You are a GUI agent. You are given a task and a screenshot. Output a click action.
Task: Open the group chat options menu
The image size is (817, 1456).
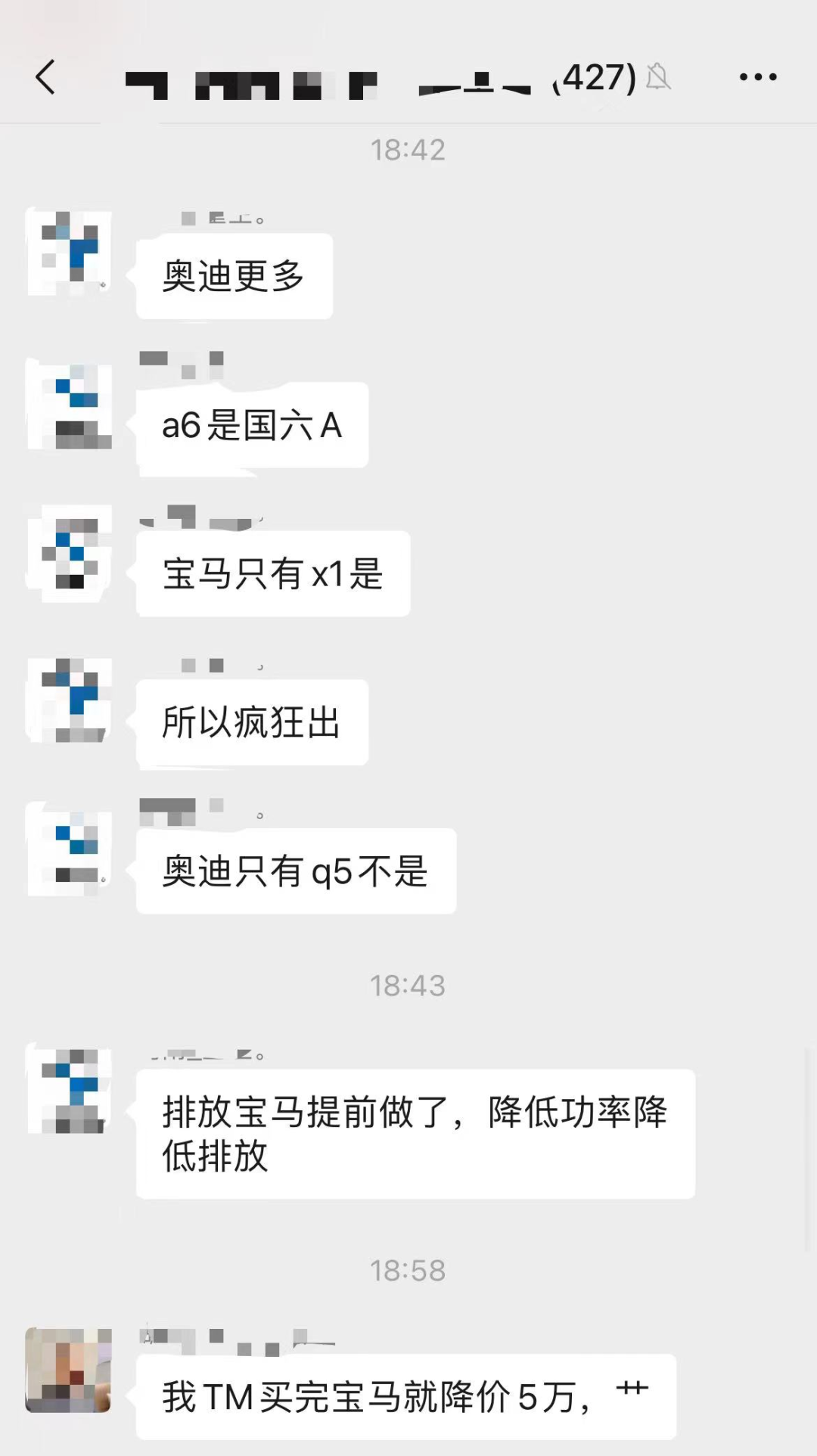757,77
